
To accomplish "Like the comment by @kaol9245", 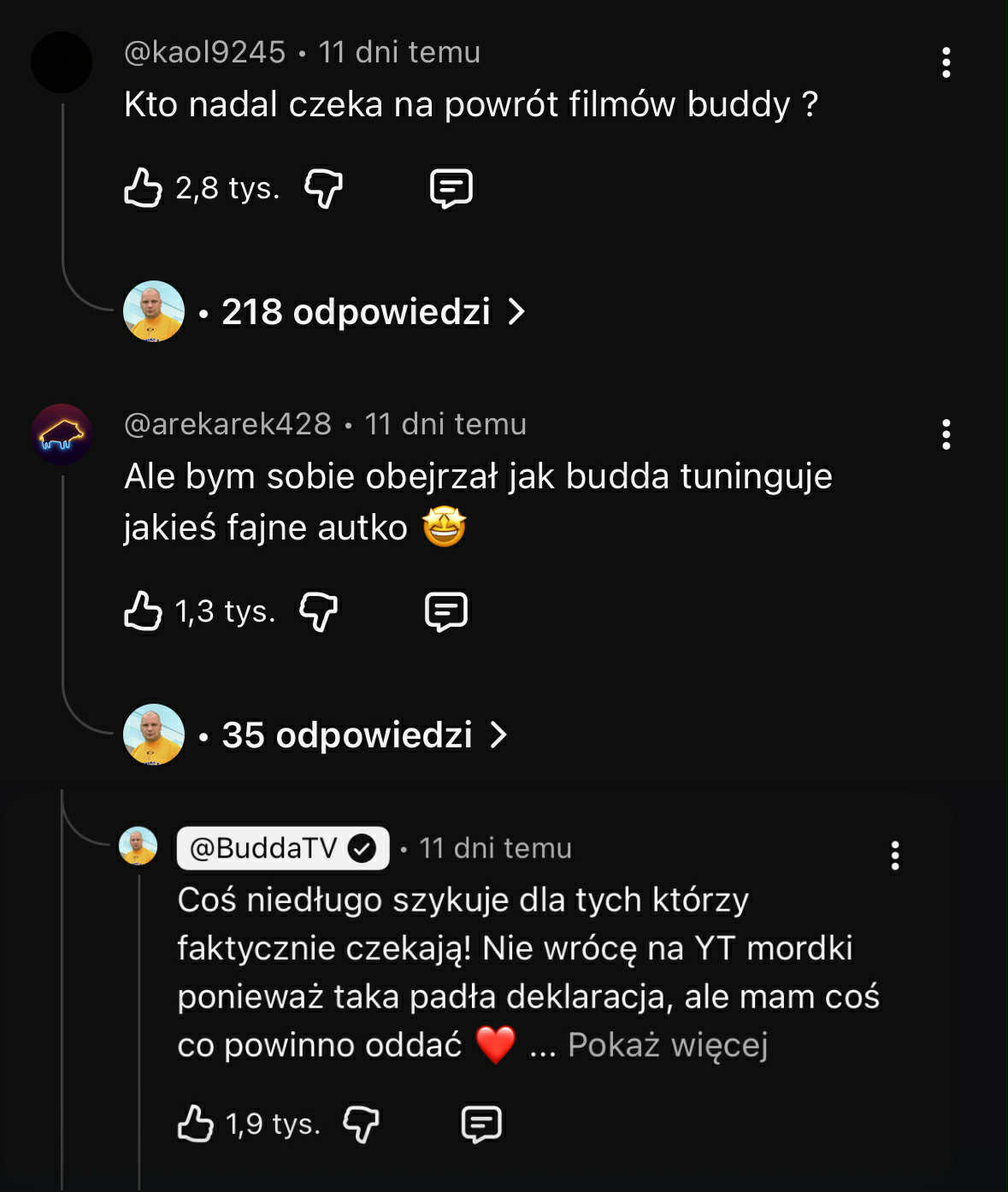I will pos(143,187).
